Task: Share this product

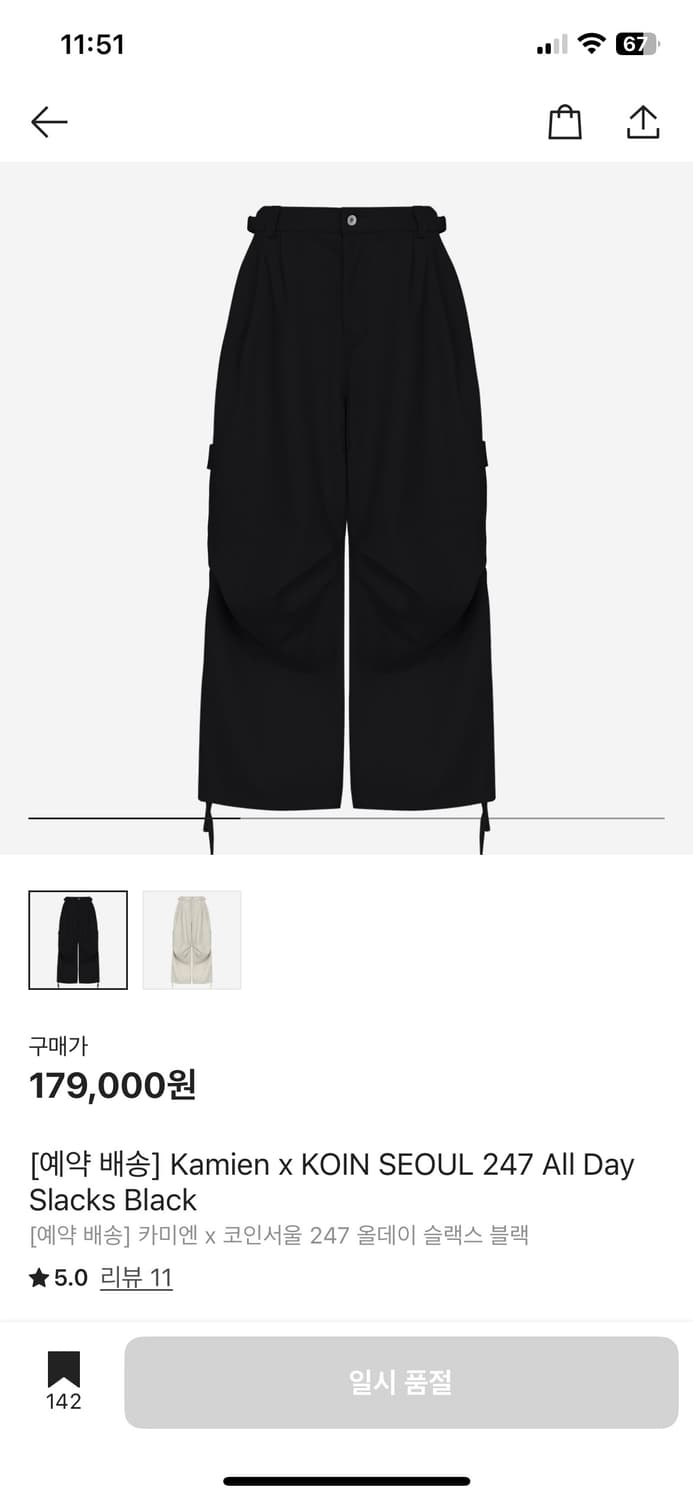Action: [x=643, y=122]
